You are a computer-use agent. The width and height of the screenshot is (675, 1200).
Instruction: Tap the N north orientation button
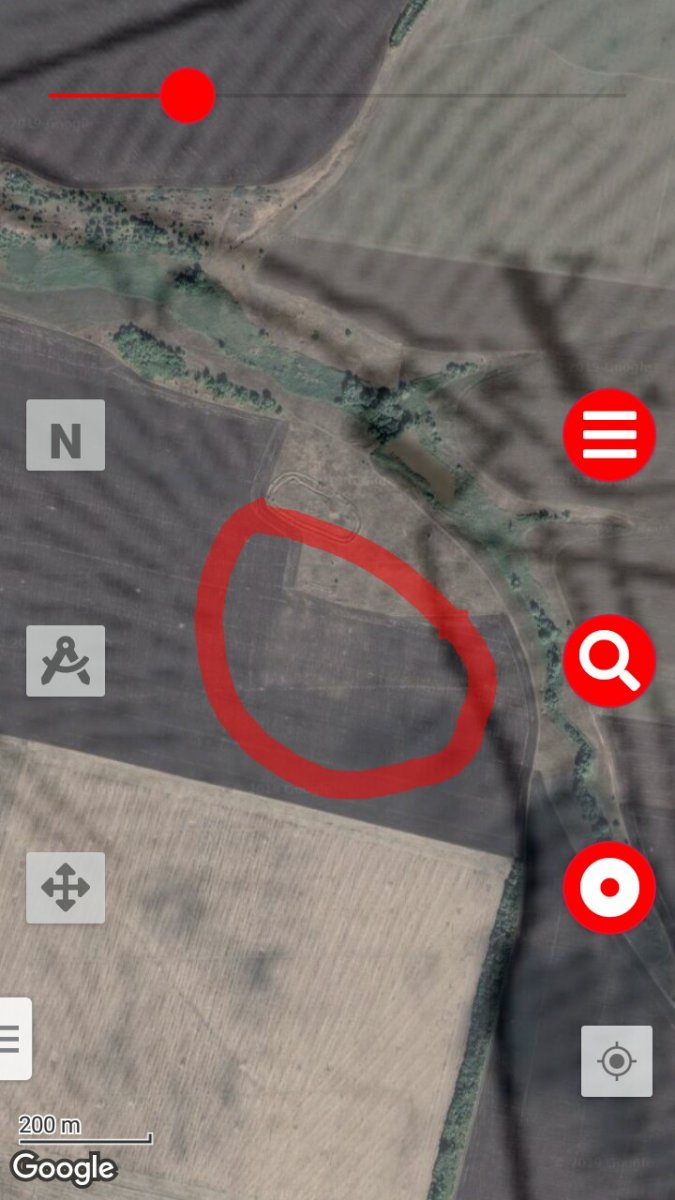(65, 435)
